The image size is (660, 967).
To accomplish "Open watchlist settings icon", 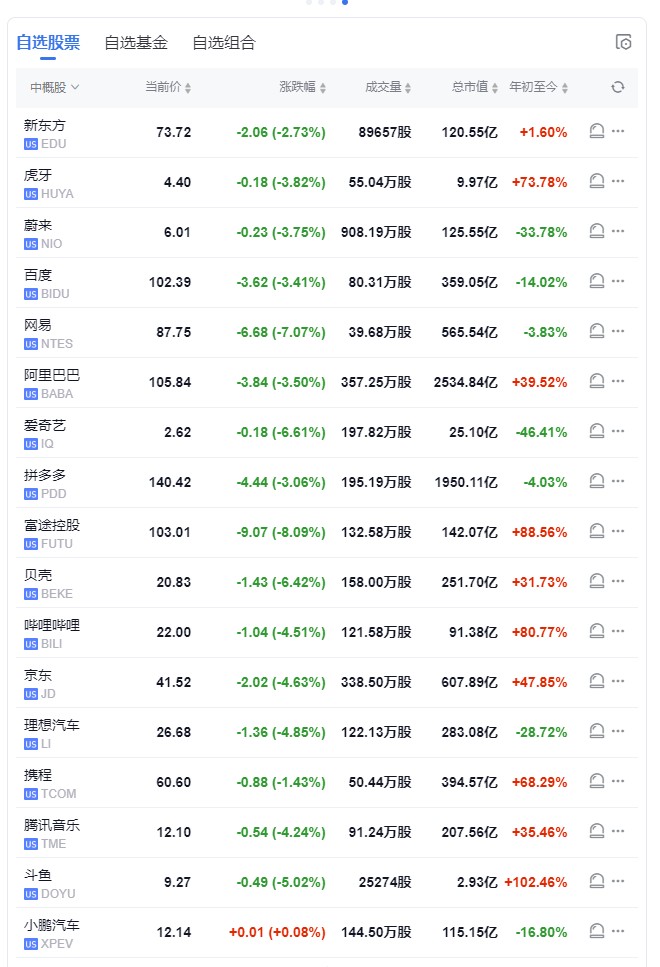I will point(623,42).
